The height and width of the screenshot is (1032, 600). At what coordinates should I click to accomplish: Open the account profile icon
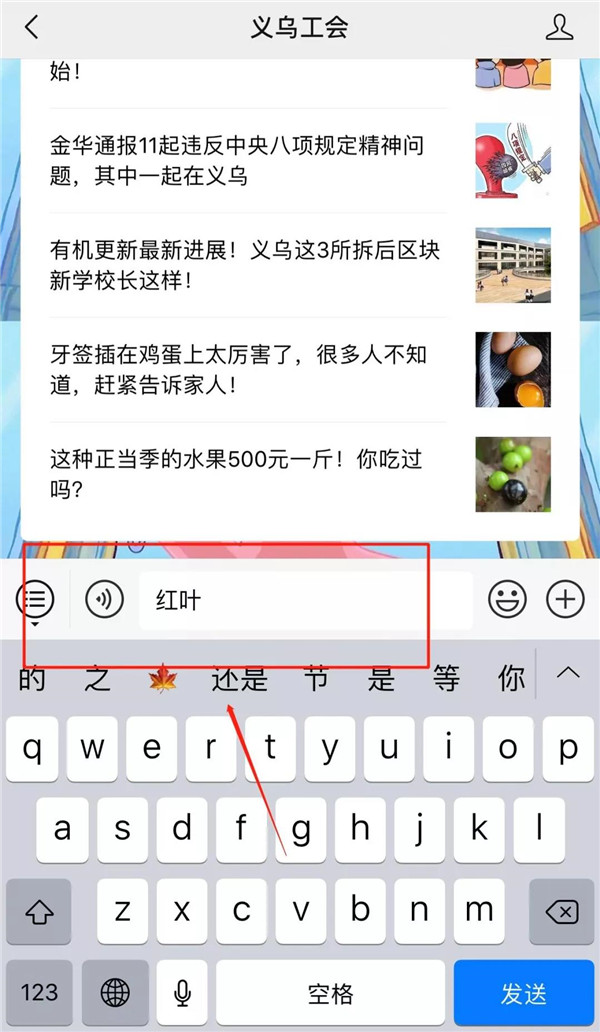[559, 28]
